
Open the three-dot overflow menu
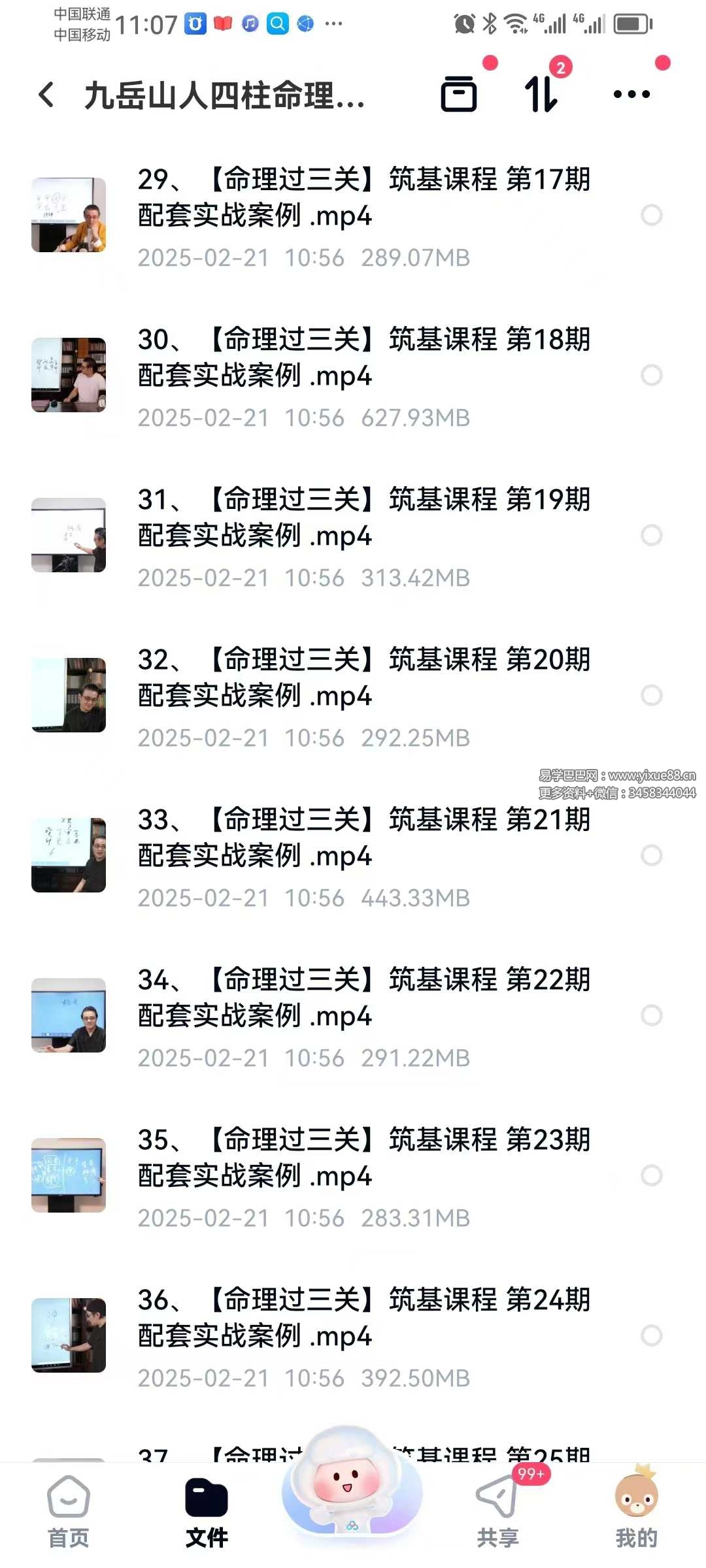pyautogui.click(x=631, y=94)
